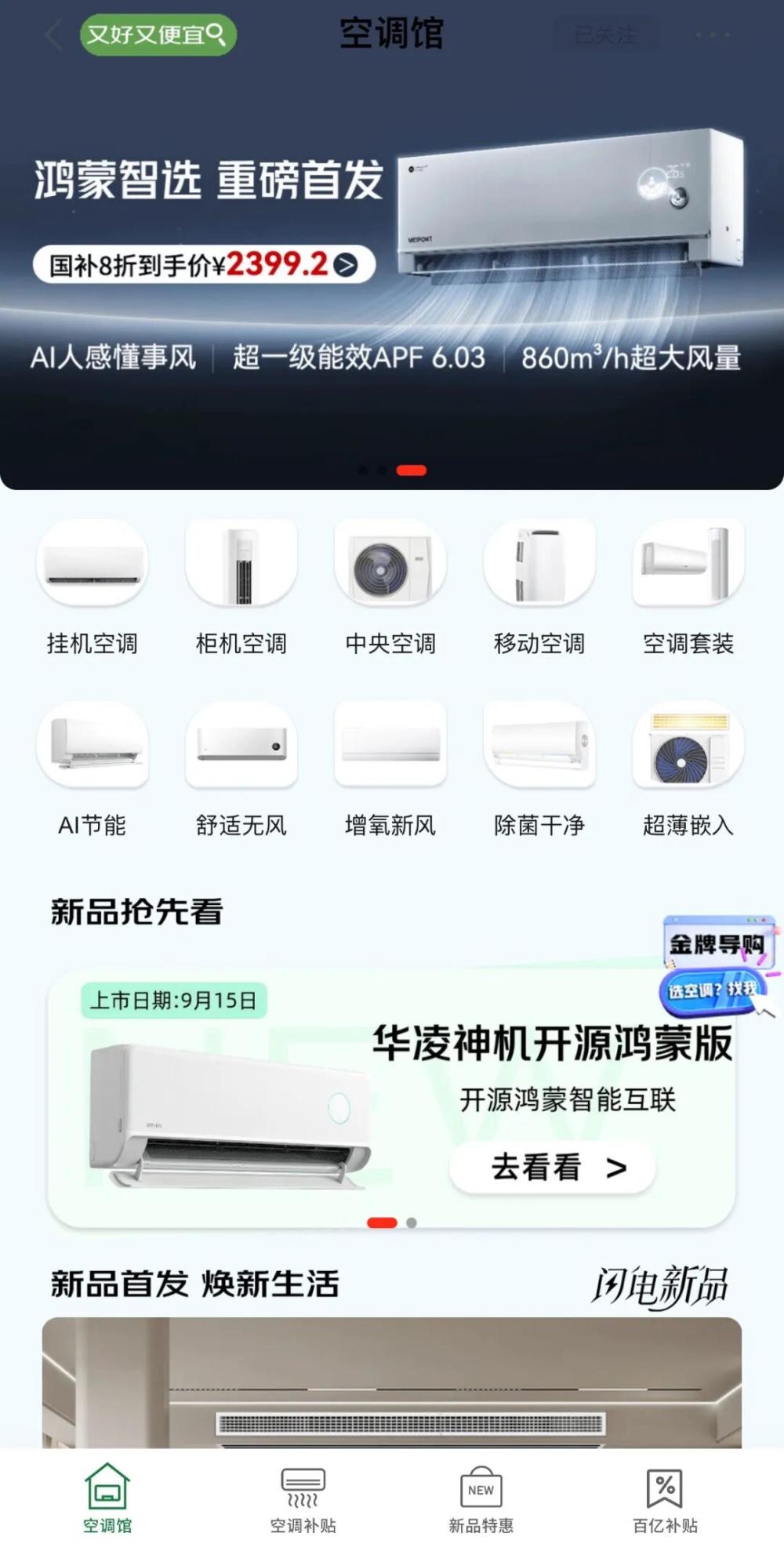Browse 挂机空调 category
This screenshot has width=784, height=1562.
point(92,588)
